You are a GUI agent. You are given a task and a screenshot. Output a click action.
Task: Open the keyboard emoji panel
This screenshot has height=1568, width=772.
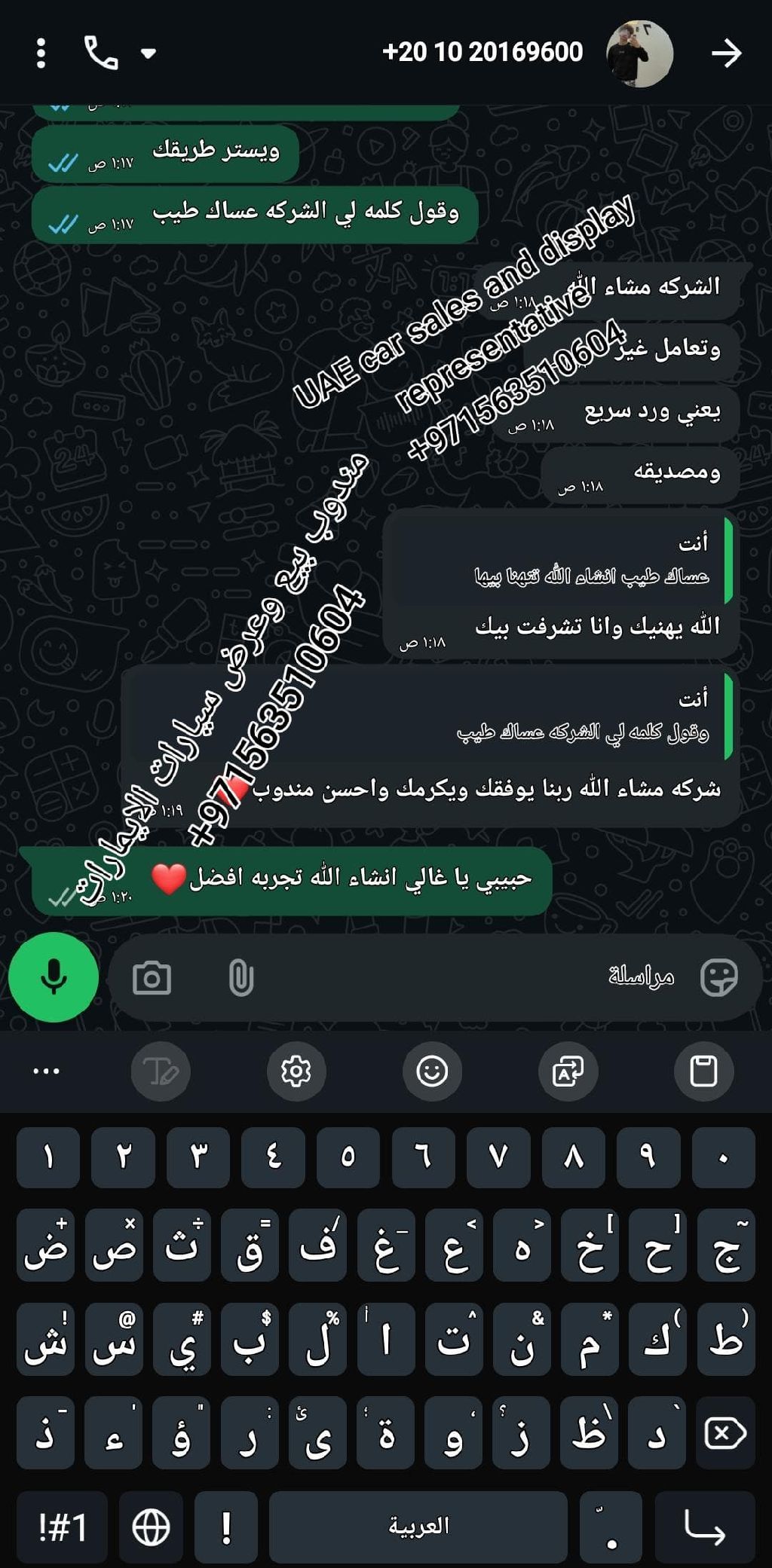[x=432, y=1071]
